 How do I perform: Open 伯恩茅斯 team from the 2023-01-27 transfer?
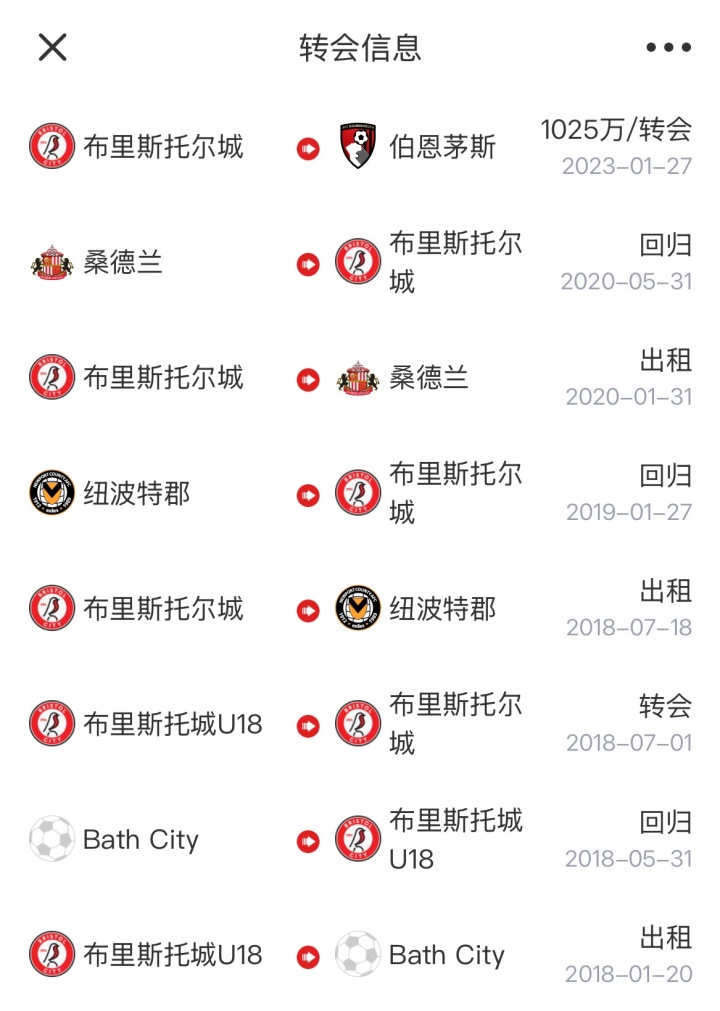point(441,148)
